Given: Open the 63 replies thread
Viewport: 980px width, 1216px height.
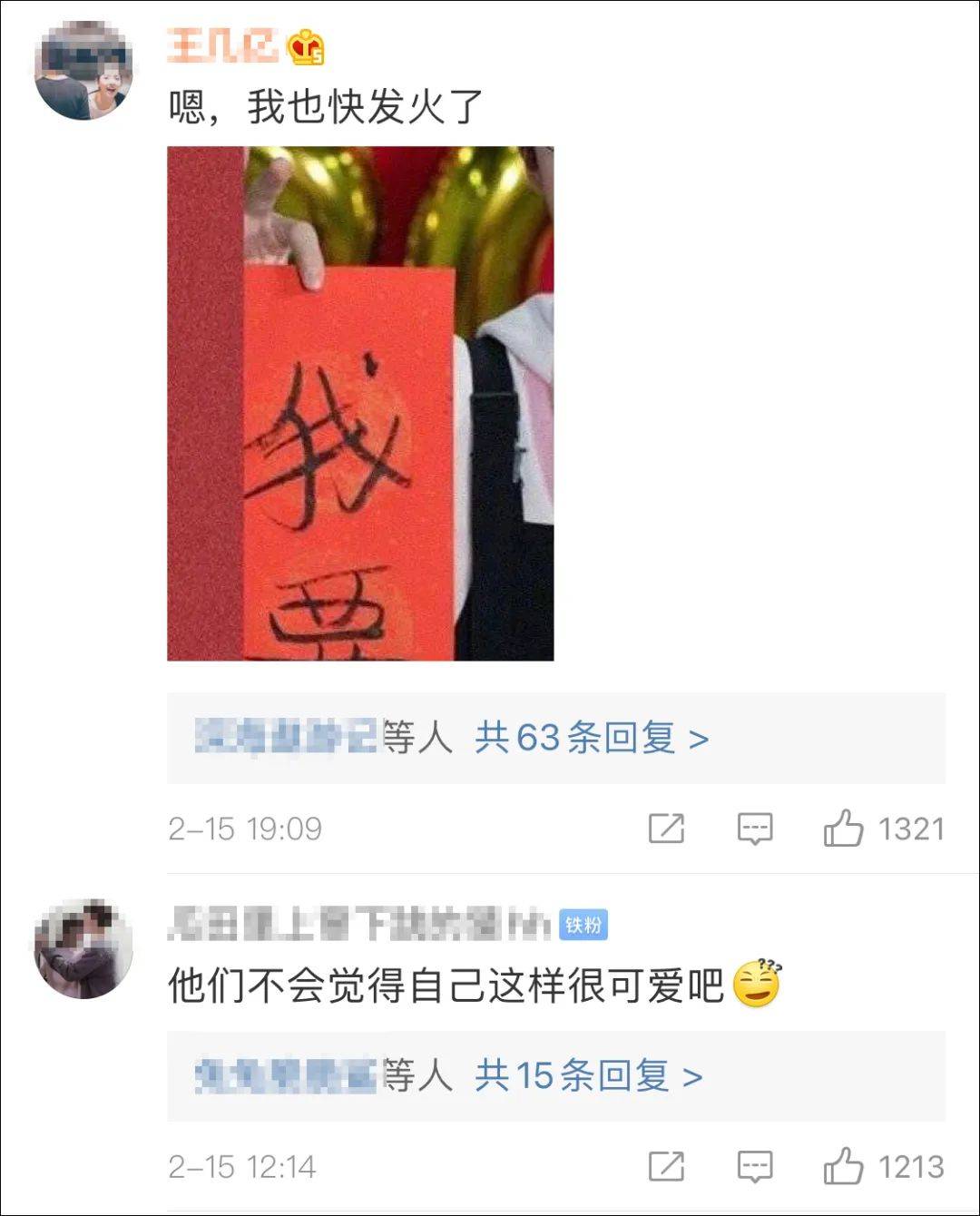Looking at the screenshot, I should 591,738.
